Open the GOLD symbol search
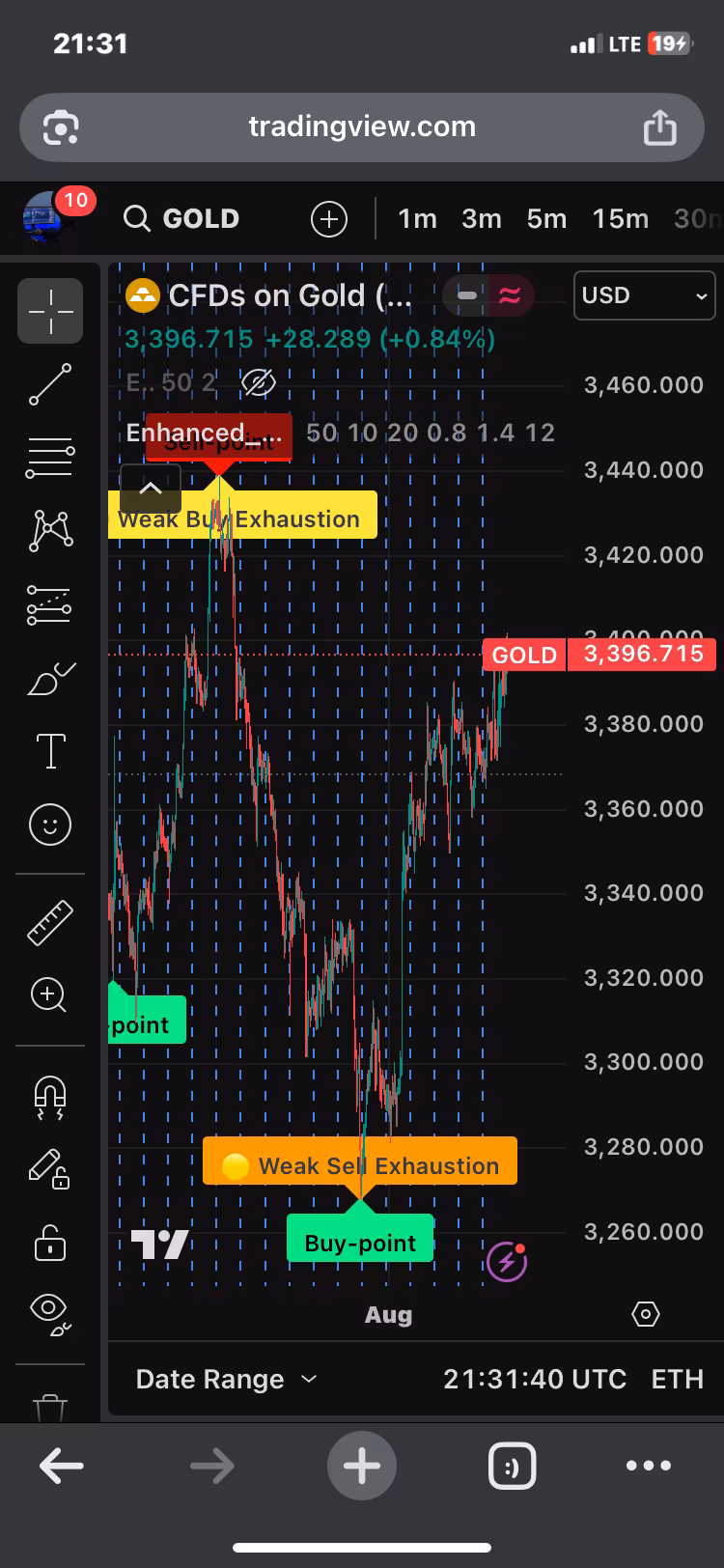724x1568 pixels. pos(181,219)
